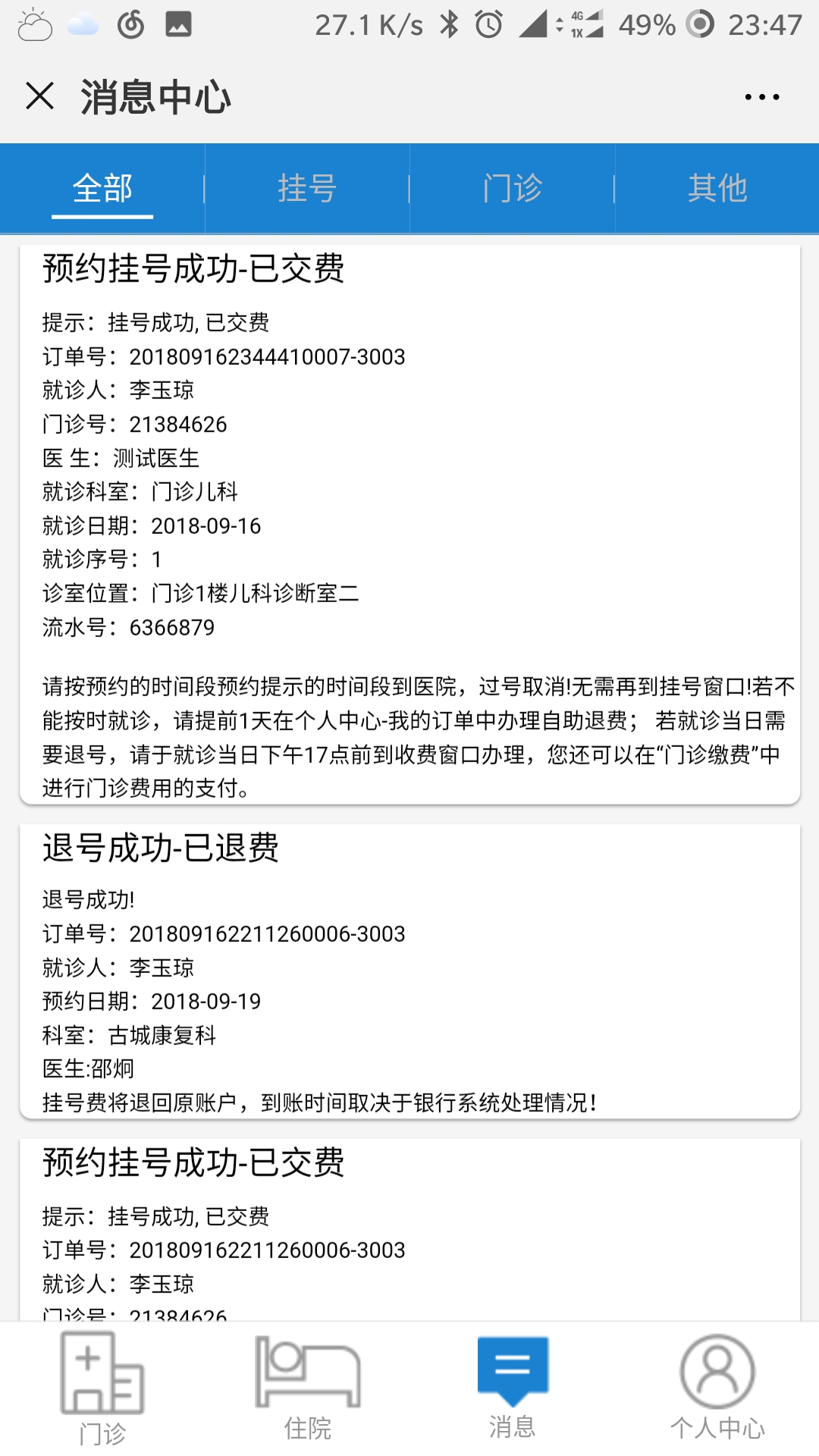This screenshot has height=1456, width=819.
Task: Switch to the 挂号 tab
Action: click(x=307, y=188)
